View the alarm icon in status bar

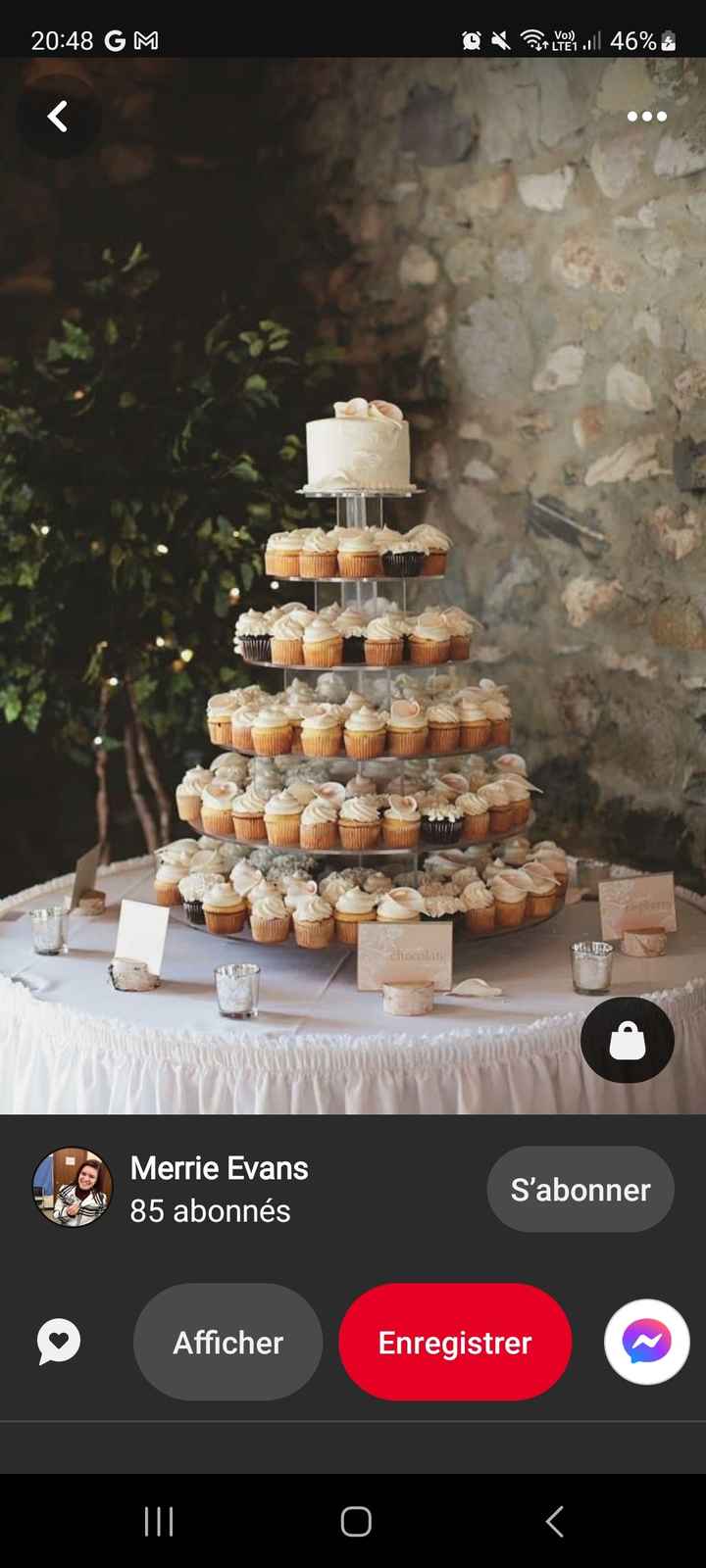pos(470,40)
